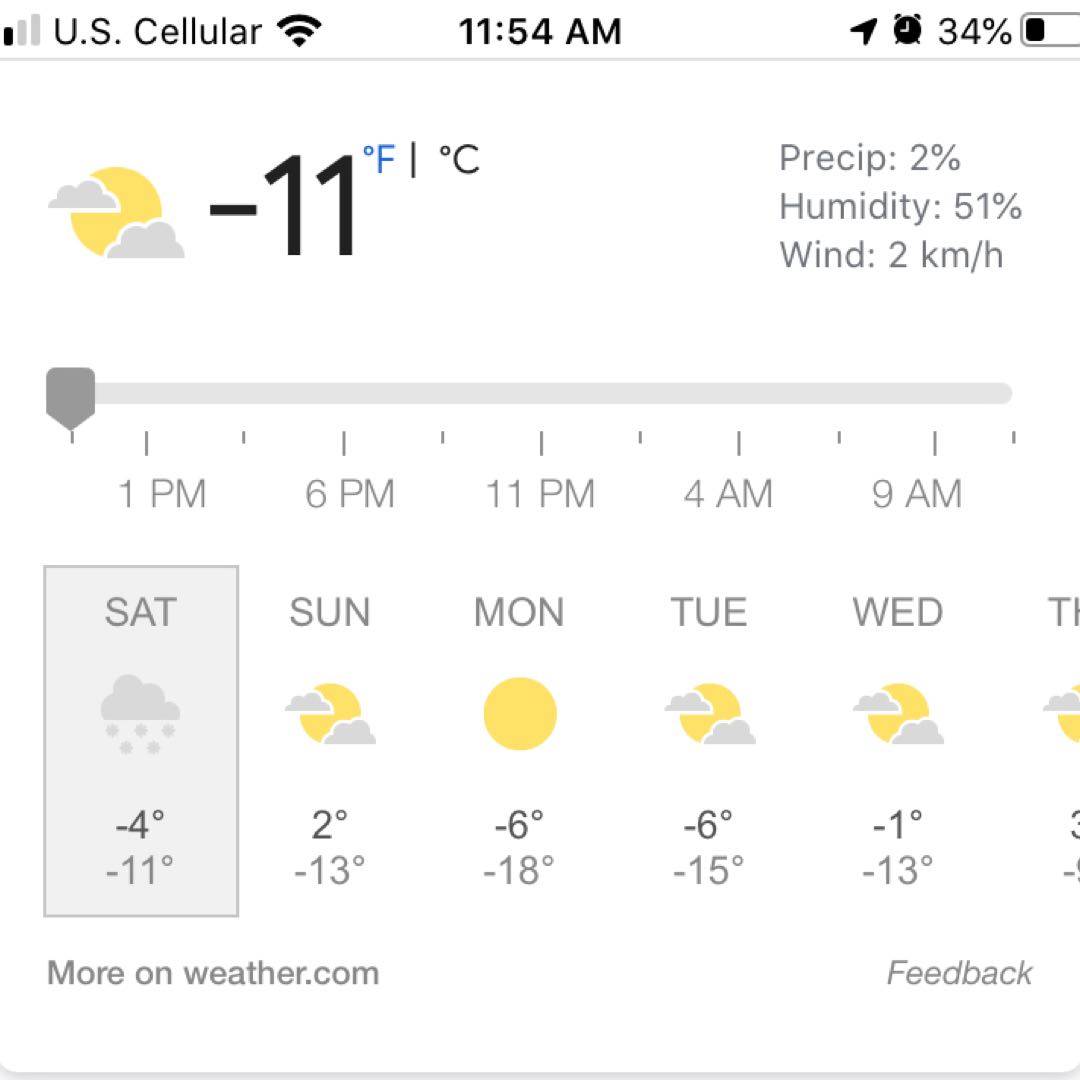The image size is (1080, 1080).
Task: Tap the hourly forecast slider handle
Action: [71, 395]
